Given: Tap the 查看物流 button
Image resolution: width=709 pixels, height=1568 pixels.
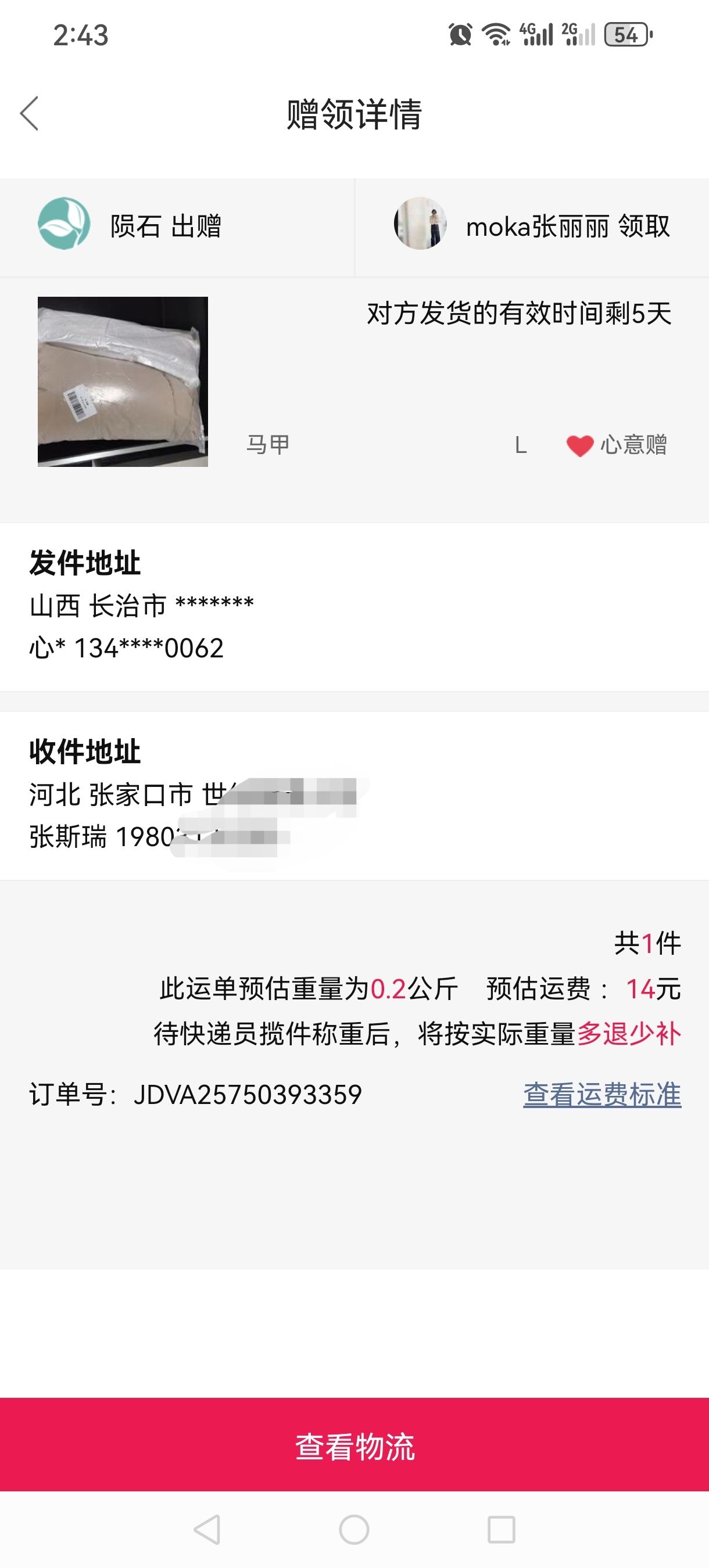Looking at the screenshot, I should click(x=354, y=1446).
